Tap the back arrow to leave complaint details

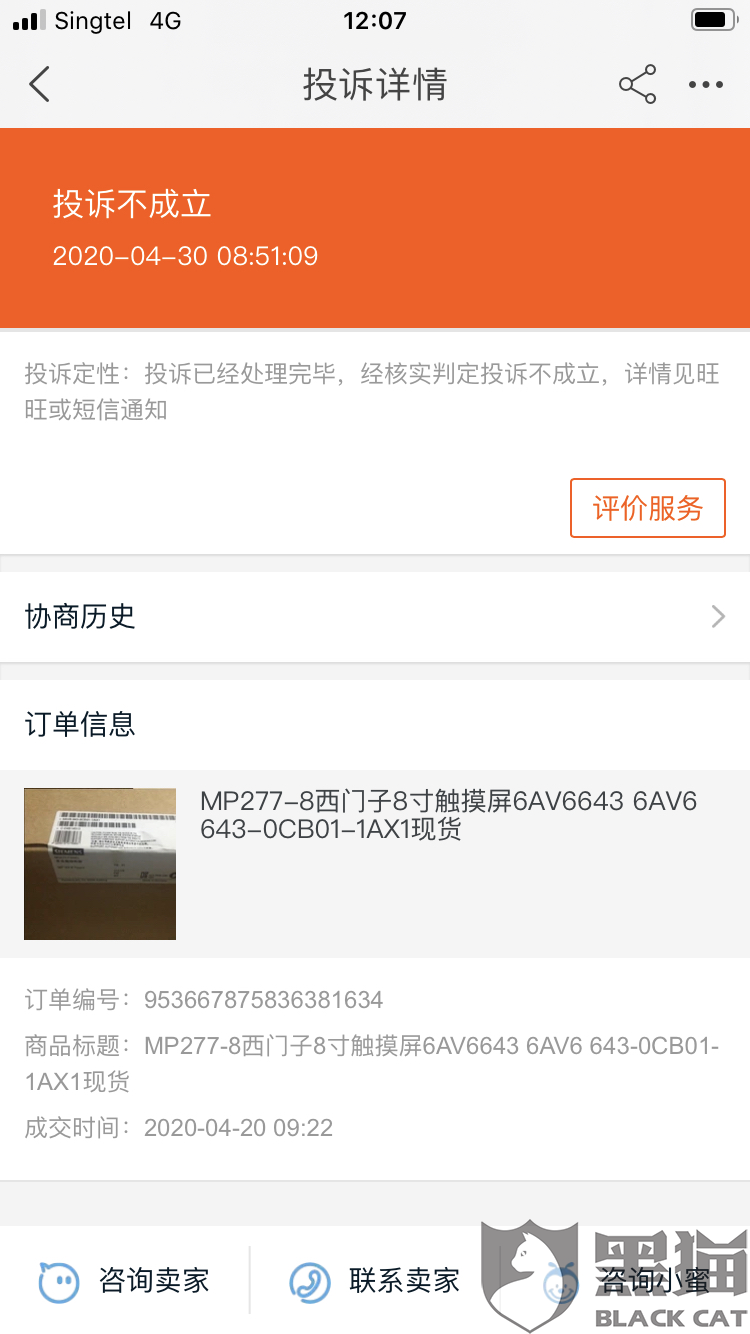pos(39,85)
